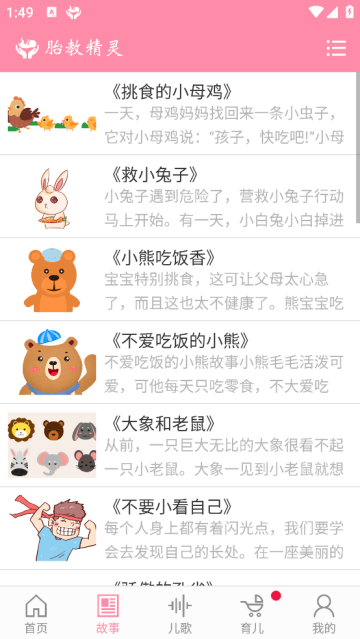Select the story 《小熊吃饭香》

point(180,280)
